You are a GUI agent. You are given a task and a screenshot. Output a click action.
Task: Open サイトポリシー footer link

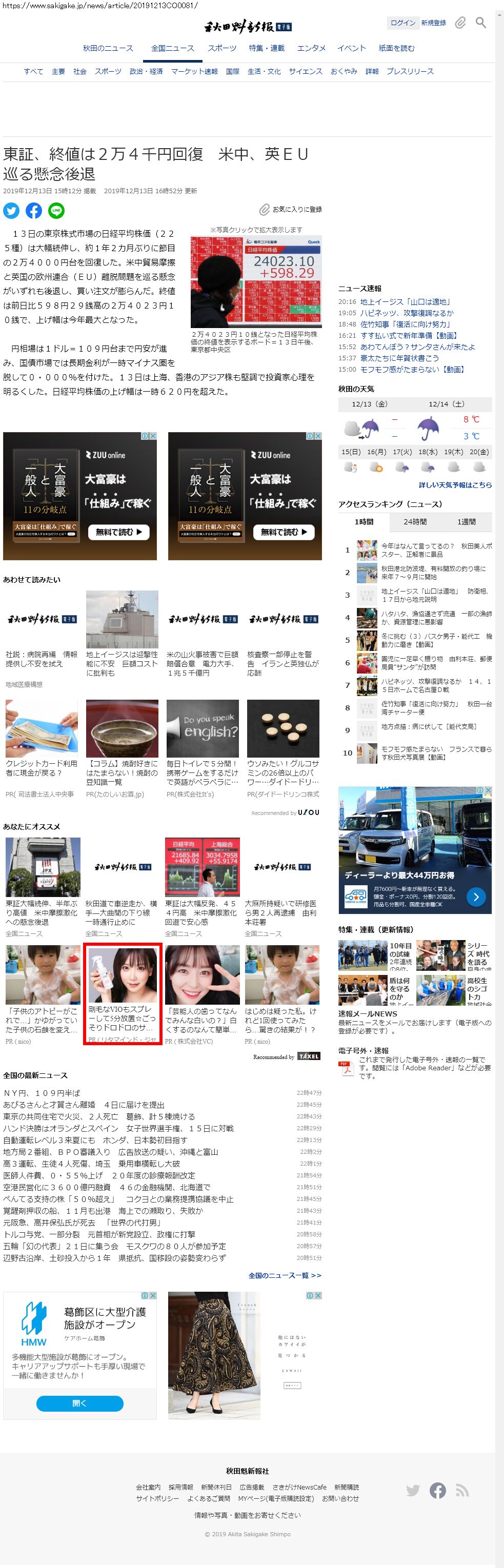157,1499
